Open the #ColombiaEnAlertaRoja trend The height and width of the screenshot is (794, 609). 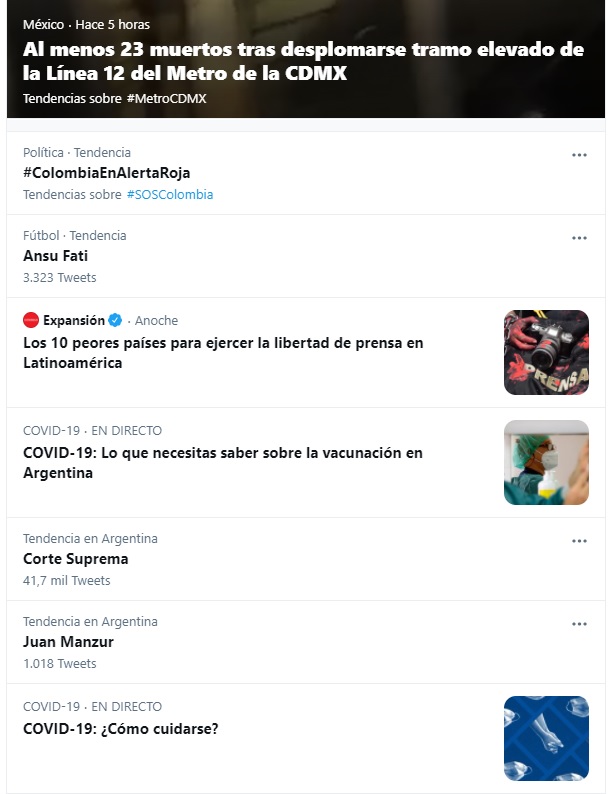[x=106, y=173]
